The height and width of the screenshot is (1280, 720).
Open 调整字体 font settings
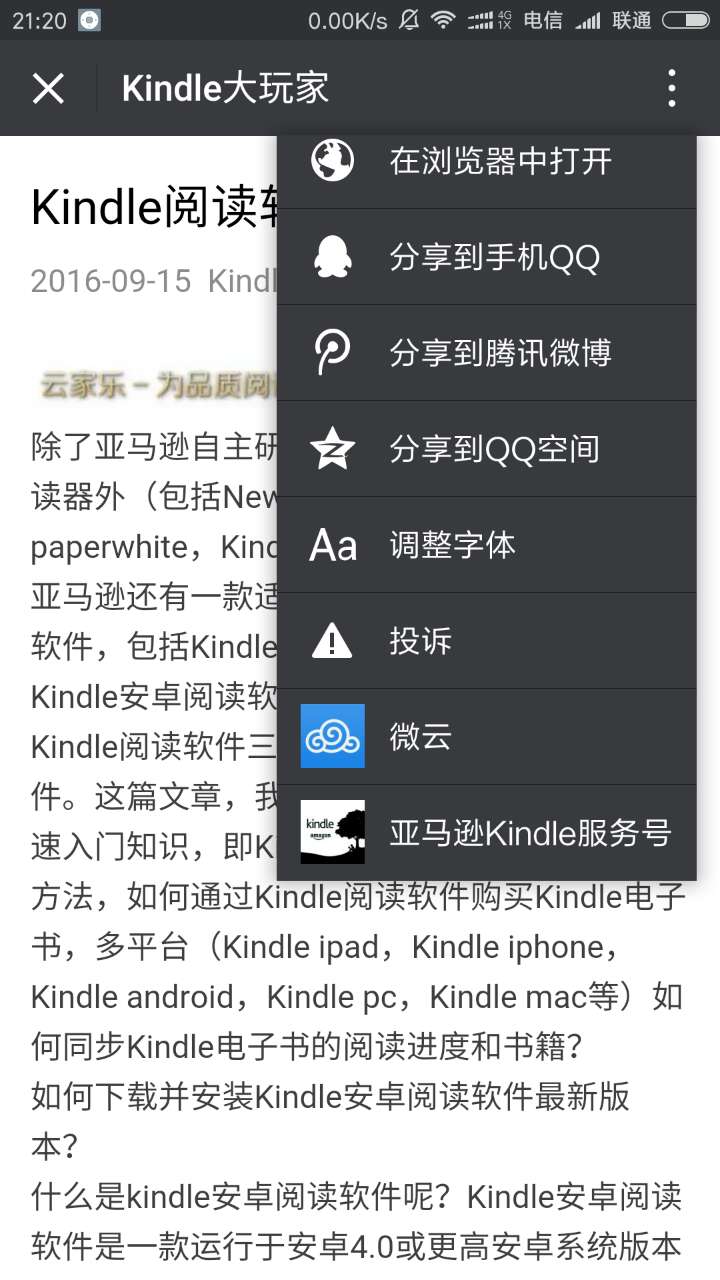tap(486, 545)
